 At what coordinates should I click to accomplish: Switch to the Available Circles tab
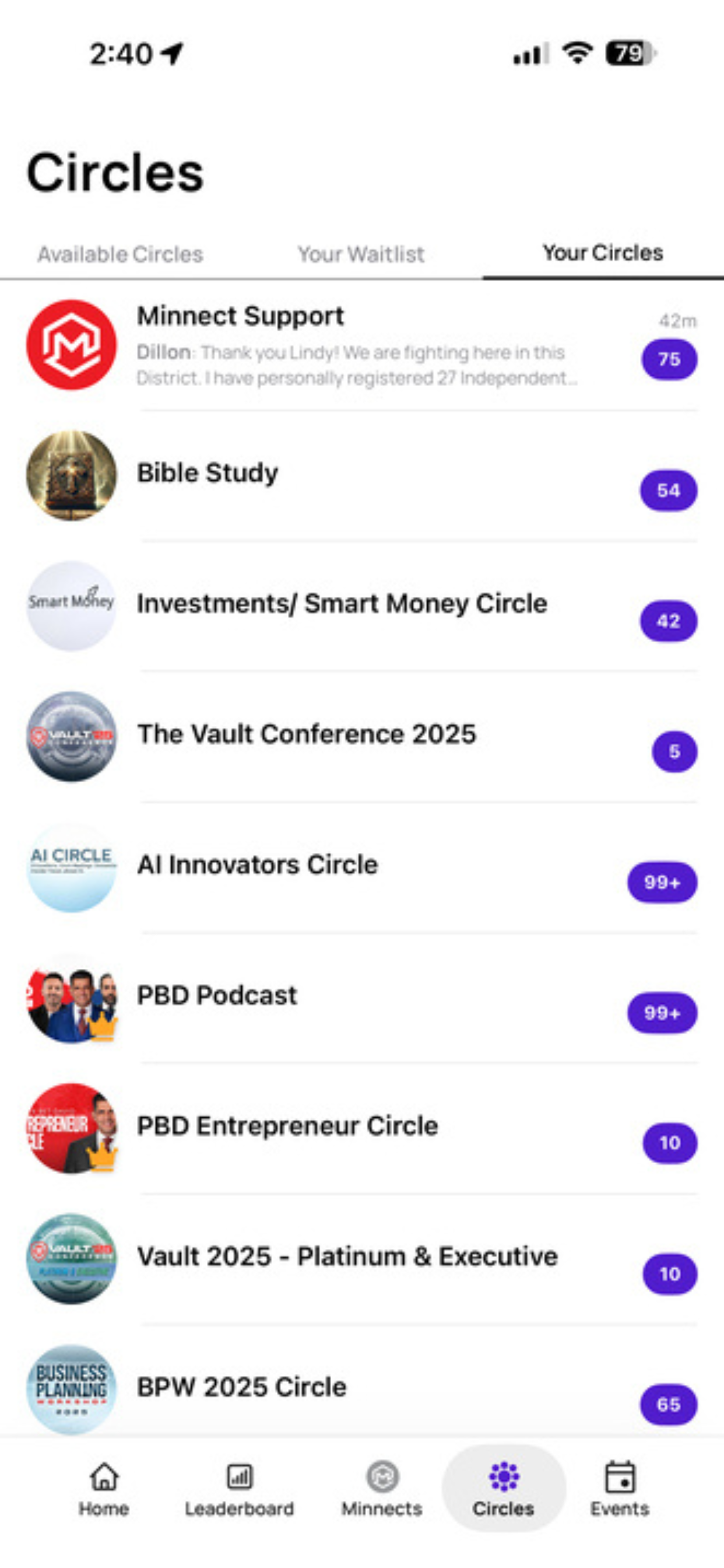click(x=121, y=254)
